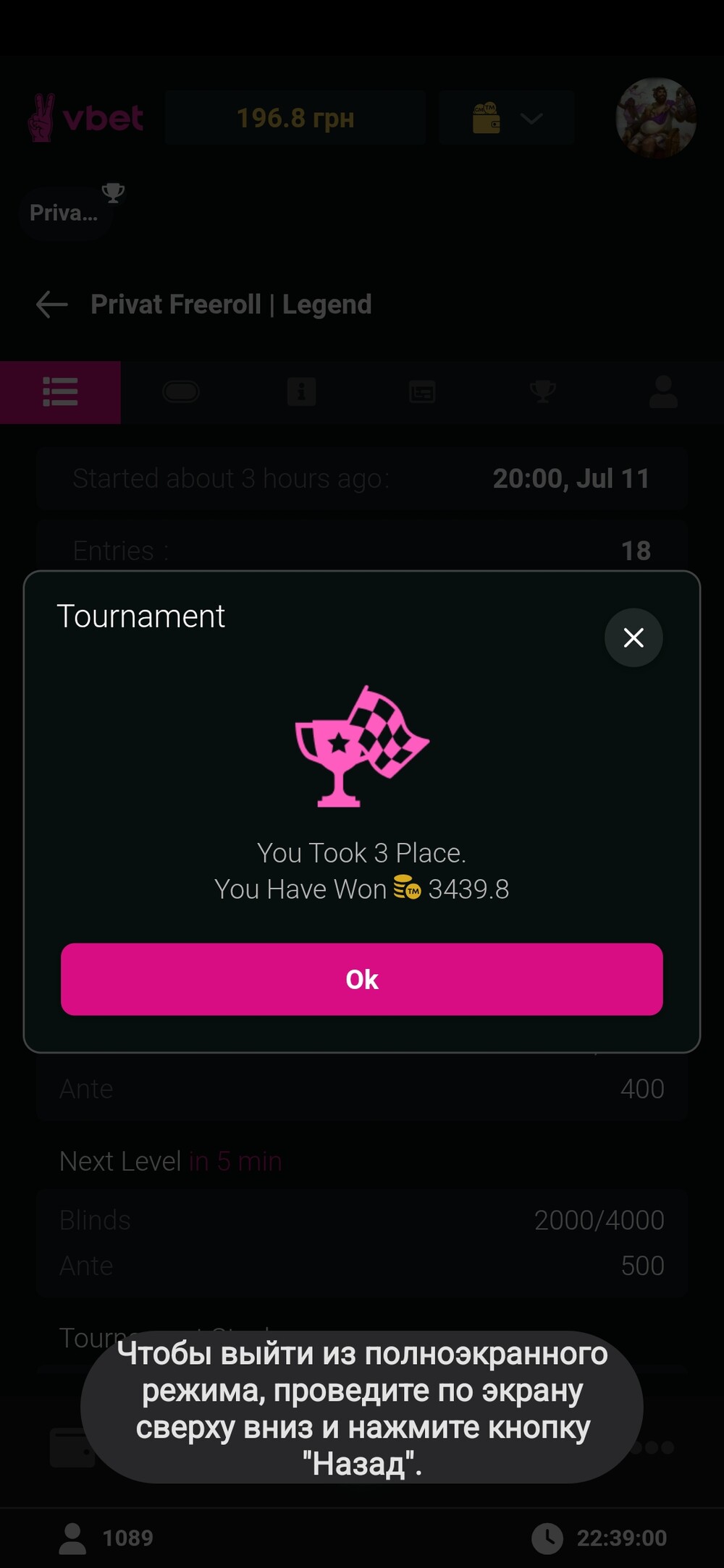
Task: Open the prizes trophy tab
Action: coord(543,392)
